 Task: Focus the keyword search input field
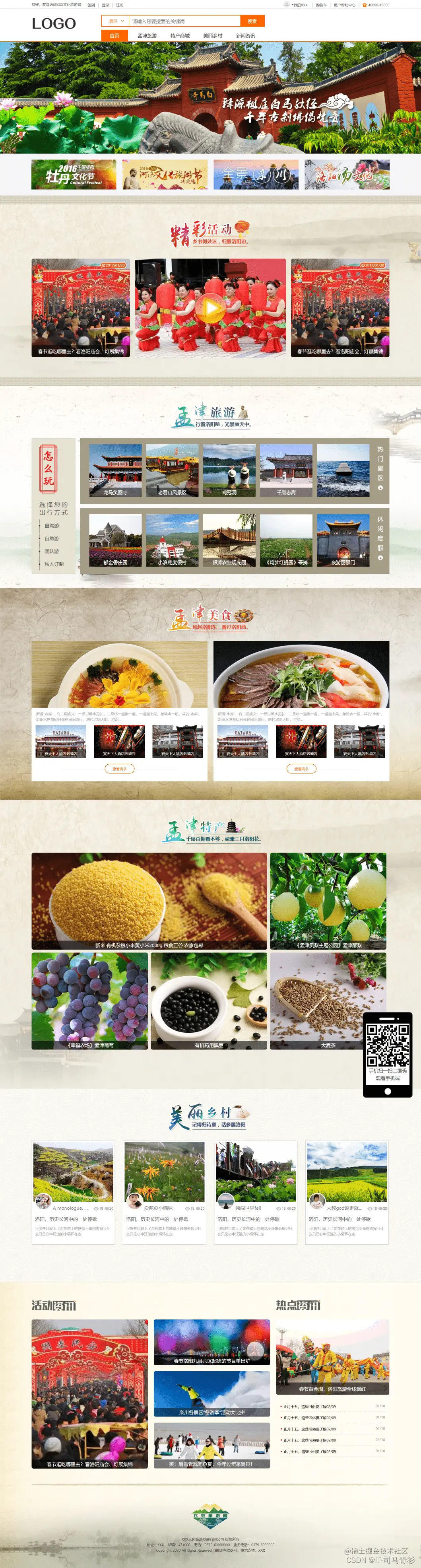pos(184,21)
